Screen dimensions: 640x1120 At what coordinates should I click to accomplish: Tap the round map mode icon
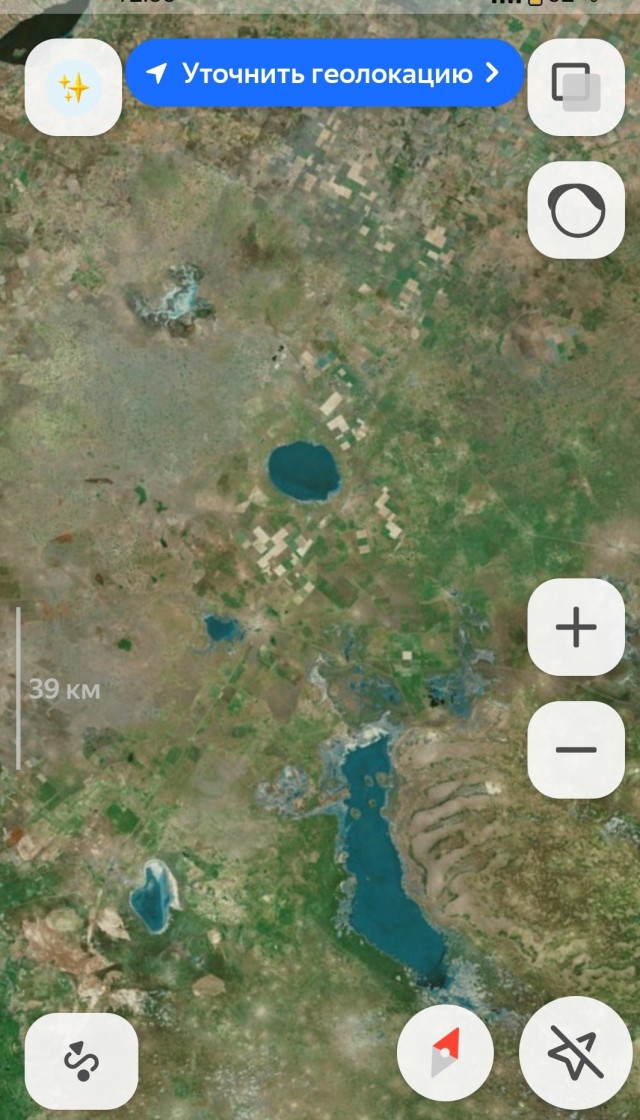pyautogui.click(x=575, y=210)
